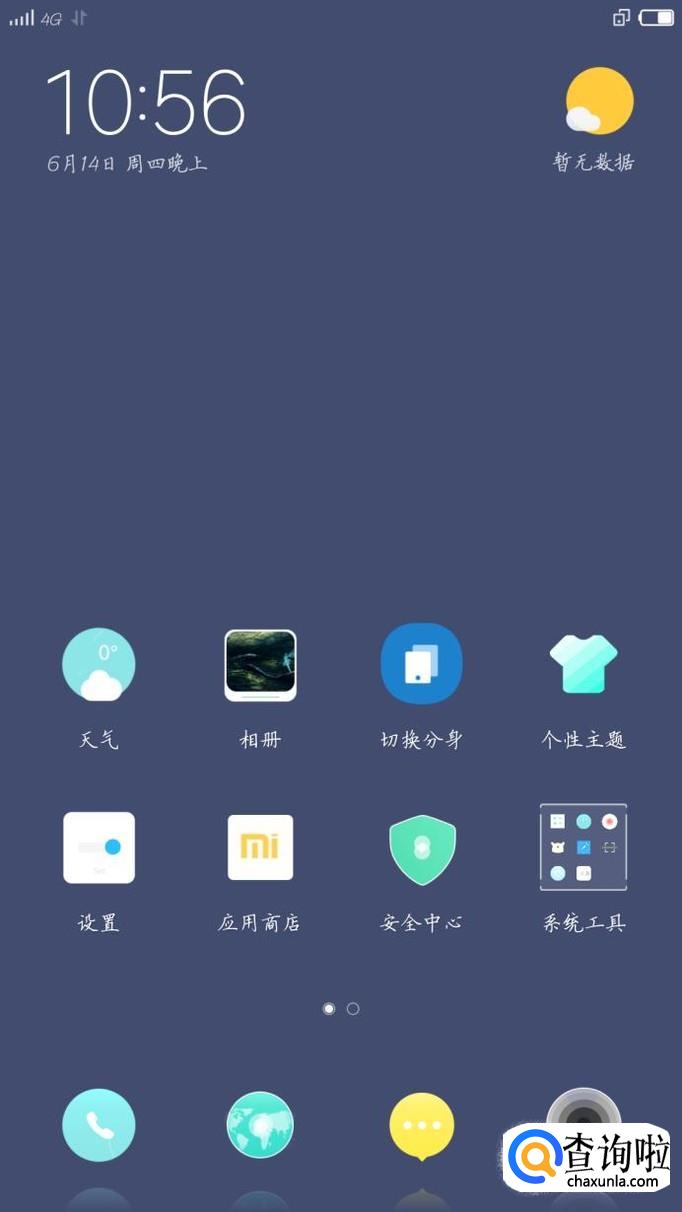Go to the second home page dot

click(353, 1009)
